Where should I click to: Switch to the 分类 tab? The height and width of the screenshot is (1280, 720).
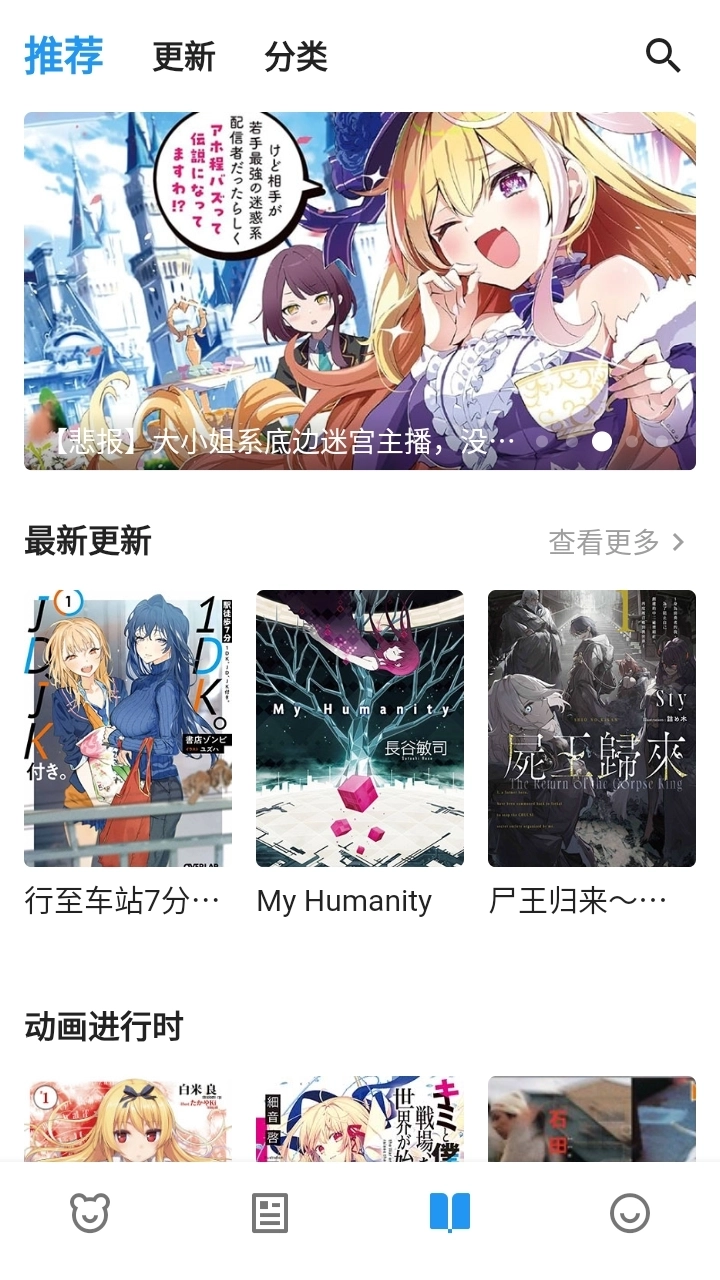tap(295, 57)
